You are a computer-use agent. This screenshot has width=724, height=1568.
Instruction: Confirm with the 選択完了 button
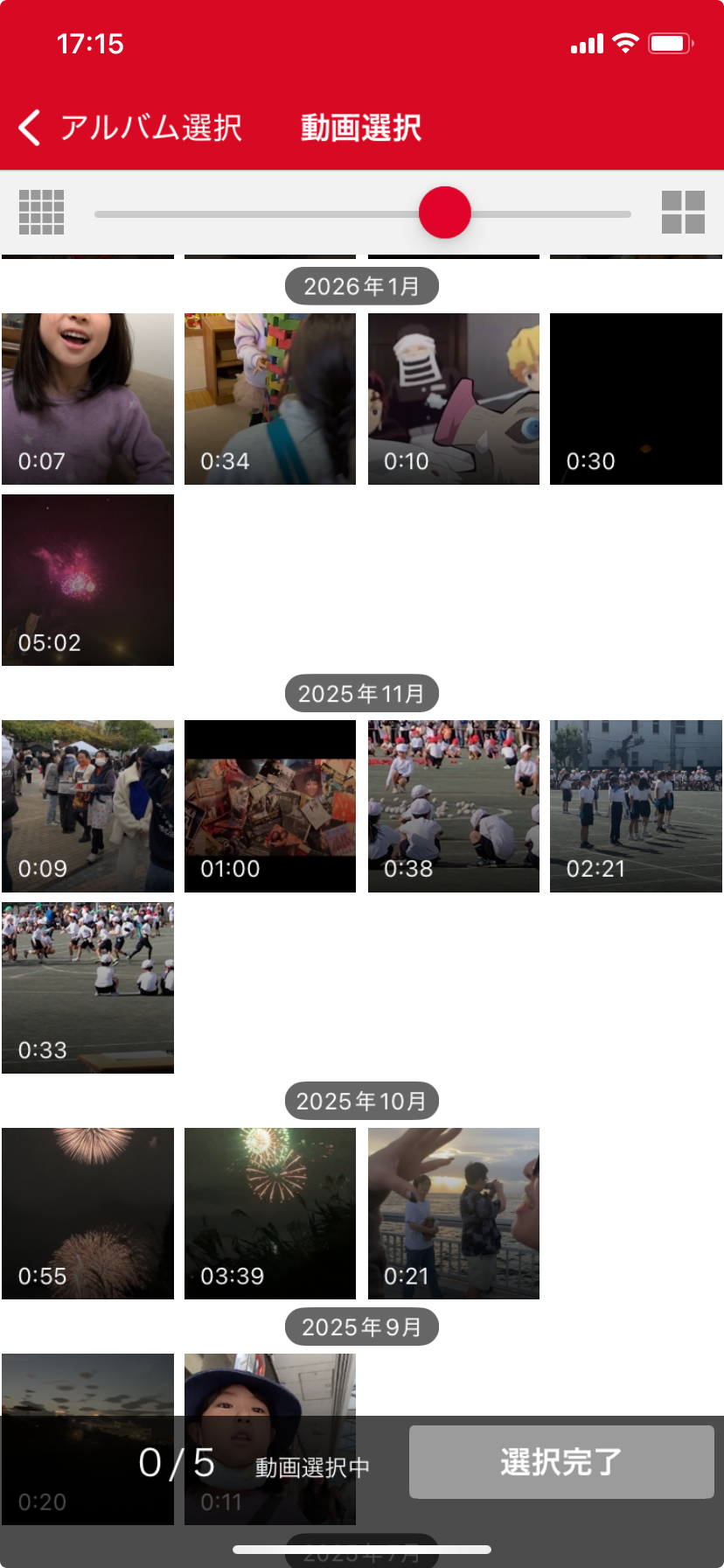coord(561,1462)
